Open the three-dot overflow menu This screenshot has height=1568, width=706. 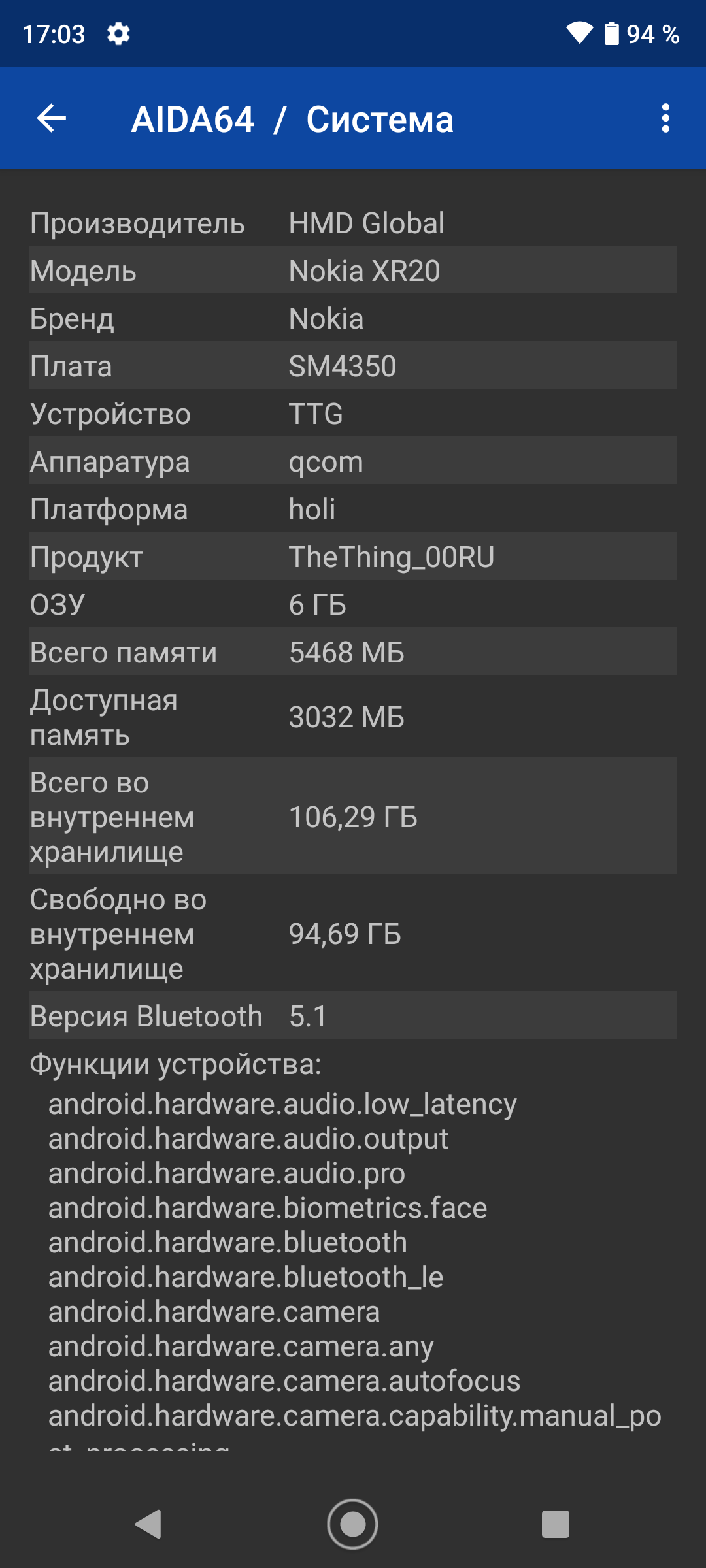[665, 118]
